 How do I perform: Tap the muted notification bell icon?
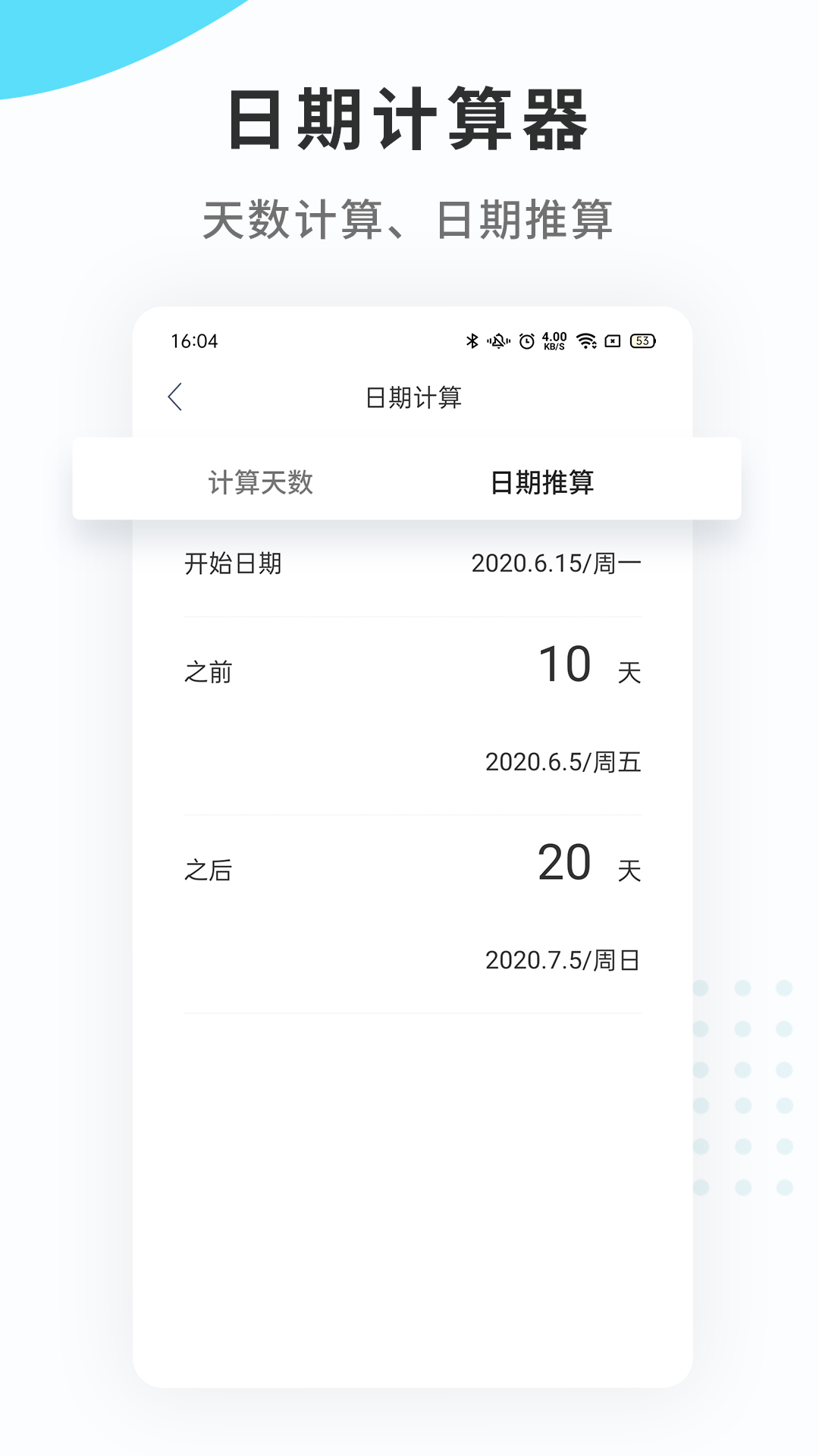pyautogui.click(x=497, y=341)
